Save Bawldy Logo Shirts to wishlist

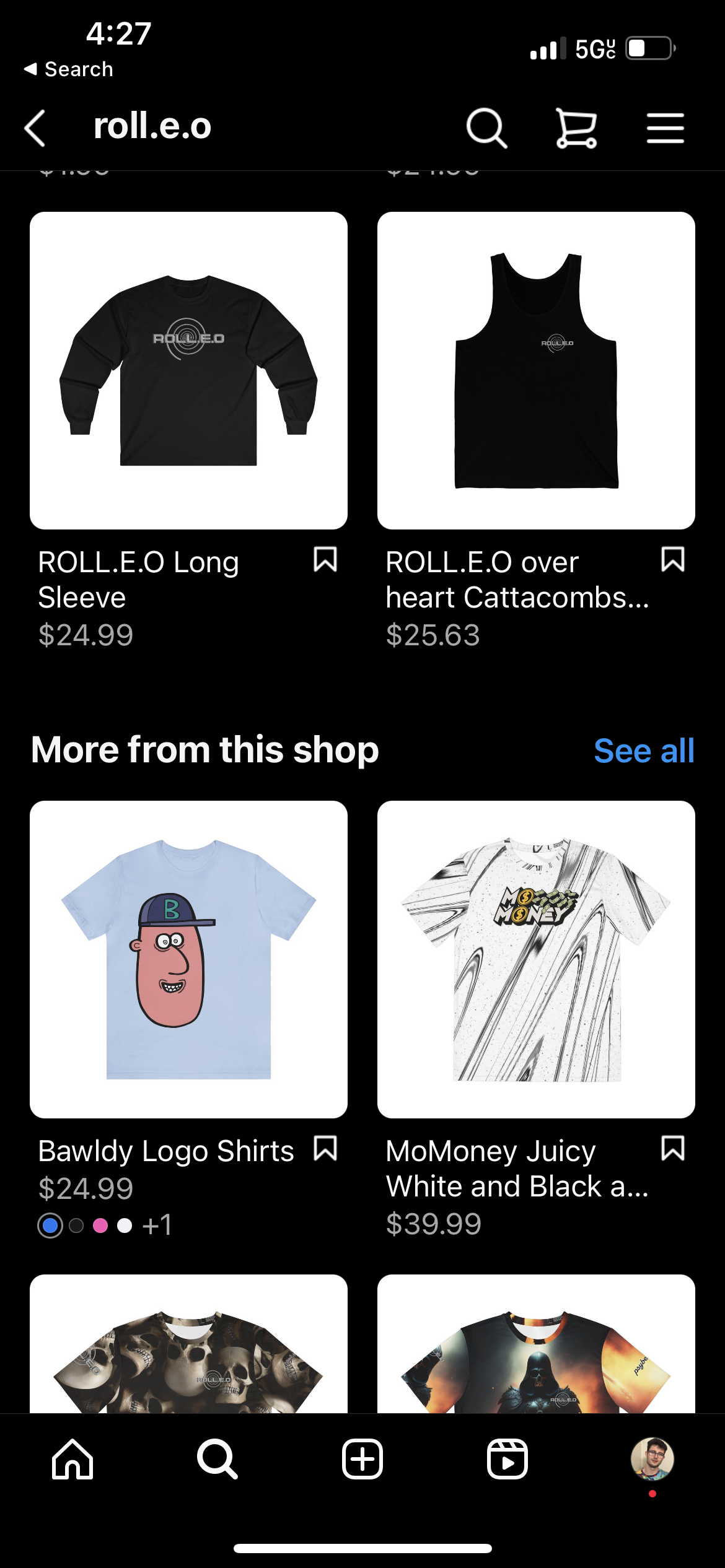(325, 1149)
